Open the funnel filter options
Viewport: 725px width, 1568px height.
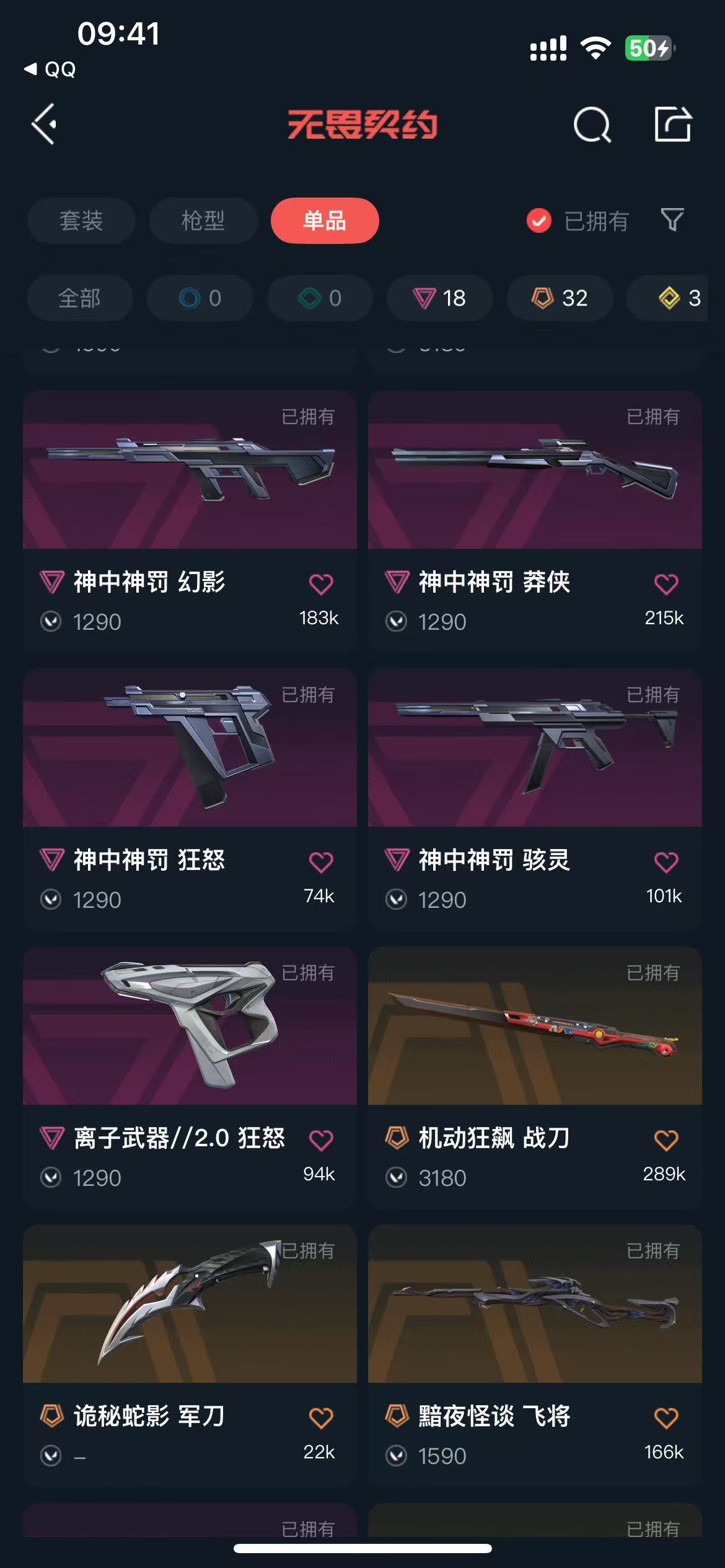[x=672, y=220]
